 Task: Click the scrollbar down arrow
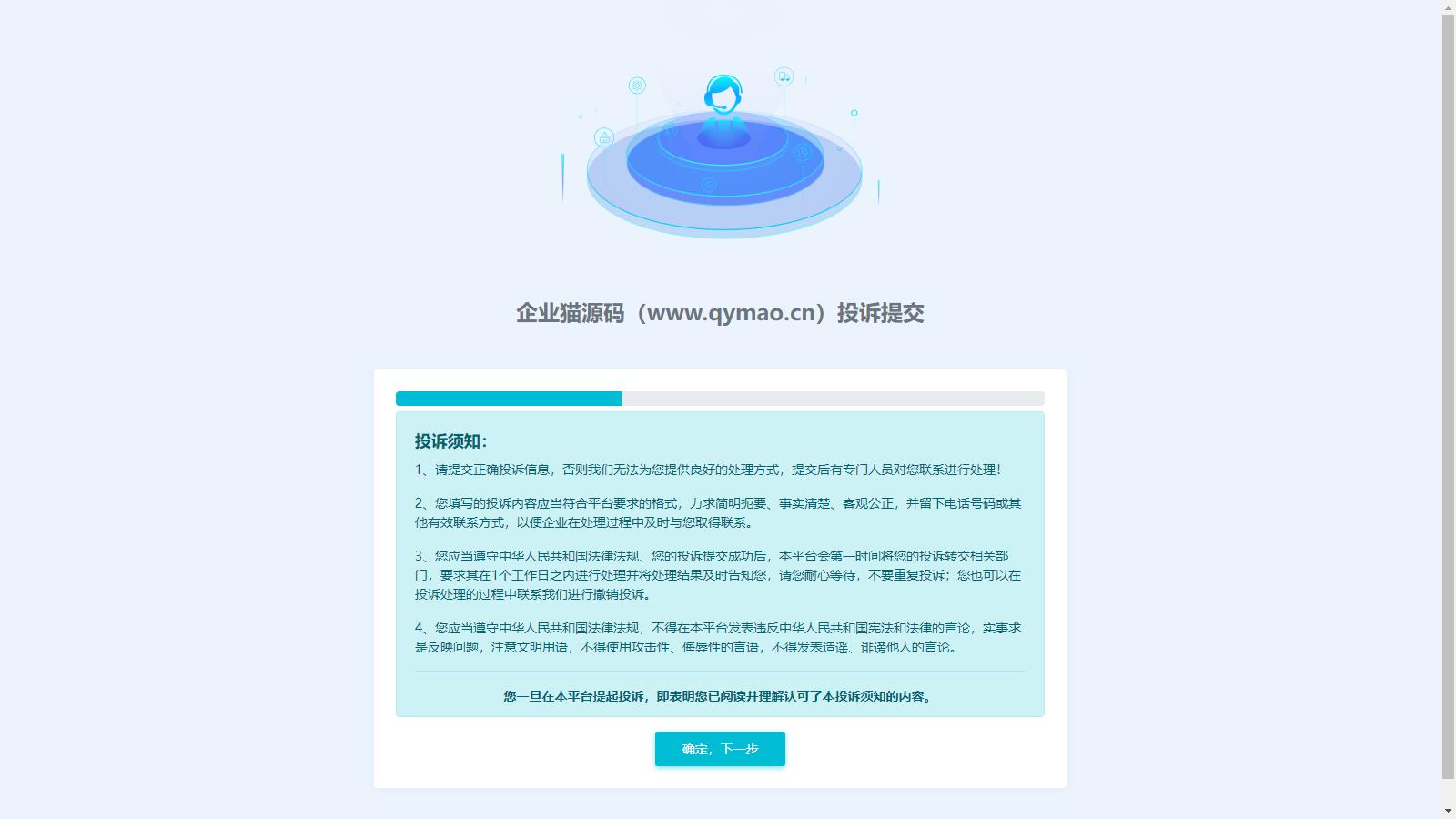click(x=1448, y=810)
